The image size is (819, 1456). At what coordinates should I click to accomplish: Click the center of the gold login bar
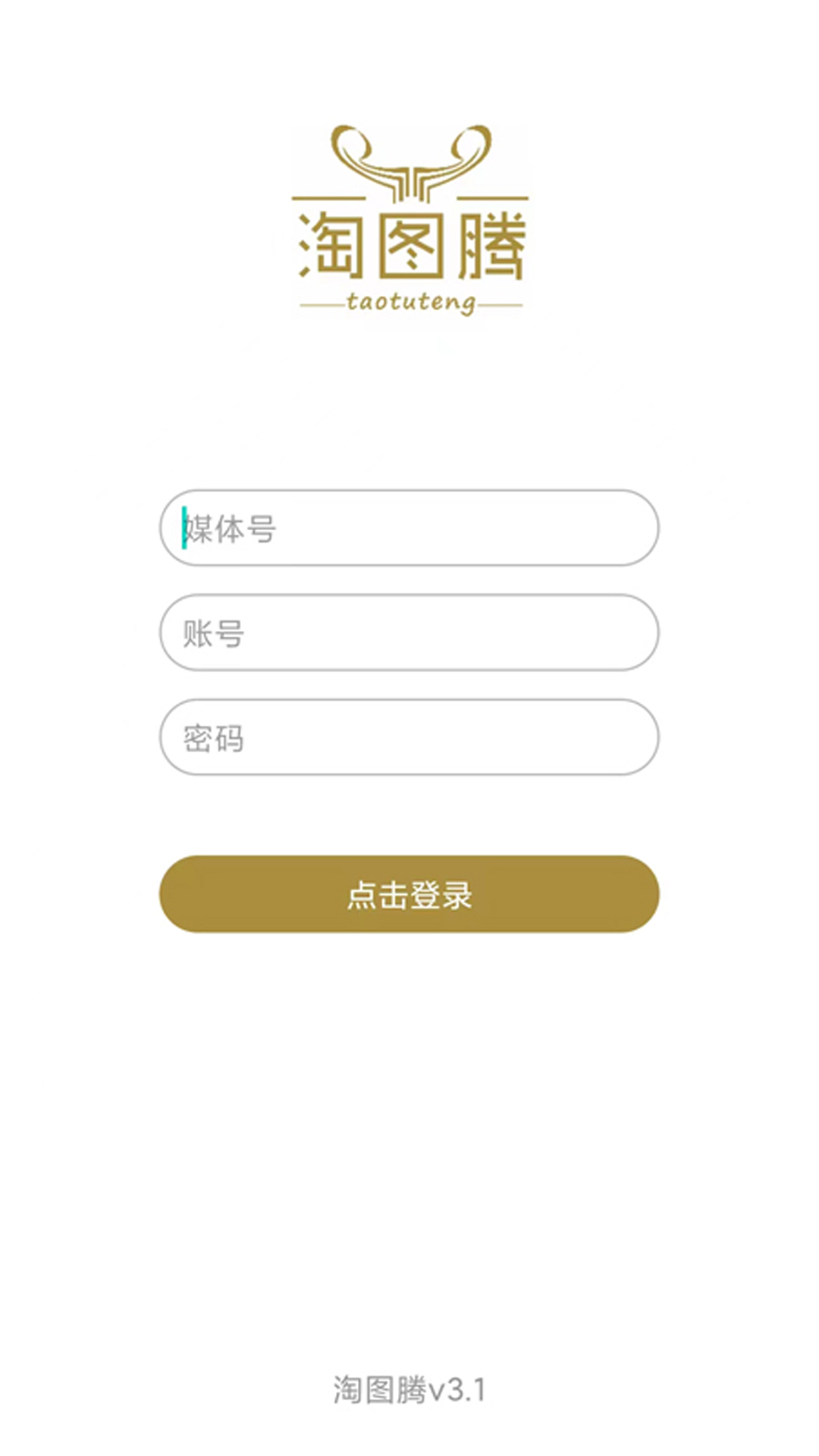pos(409,894)
